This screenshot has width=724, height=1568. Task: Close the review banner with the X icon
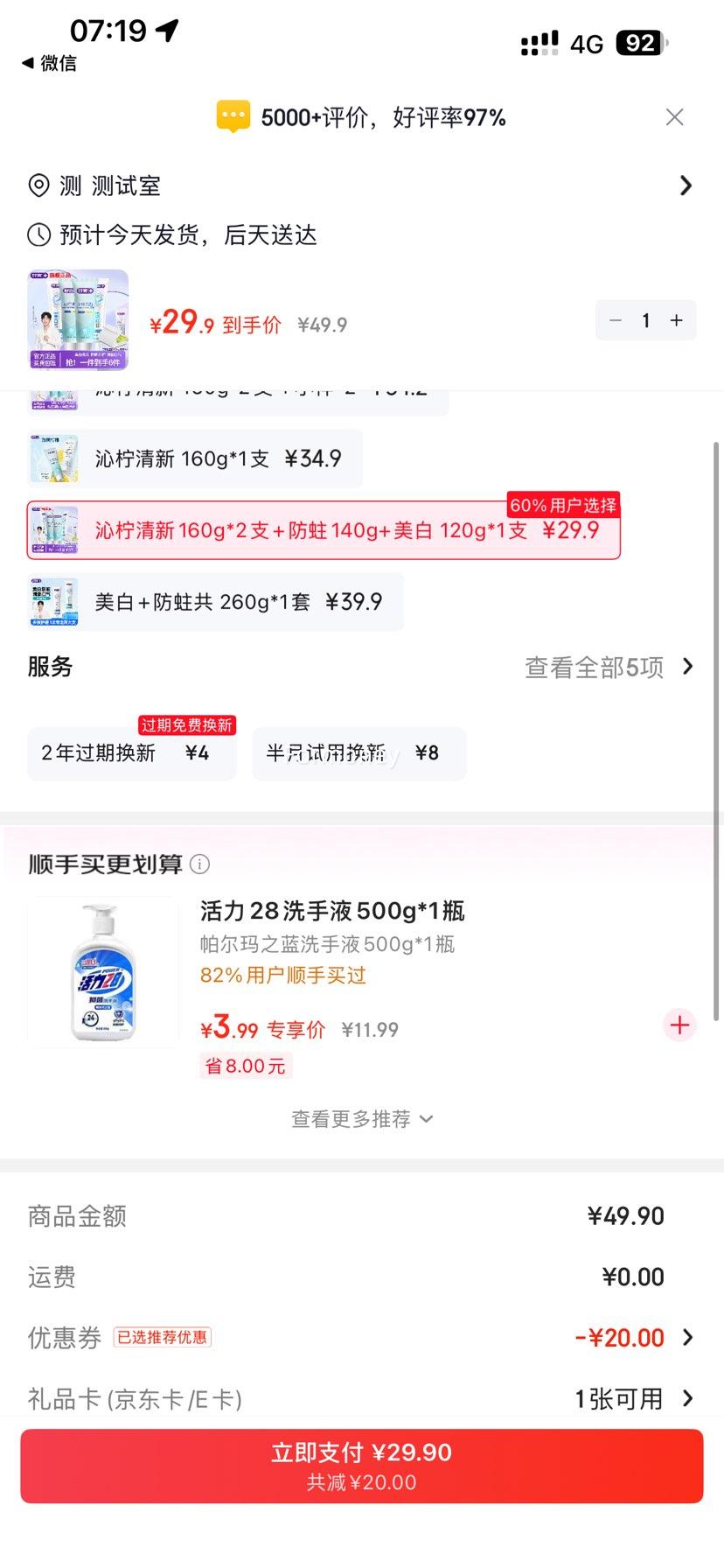[674, 116]
